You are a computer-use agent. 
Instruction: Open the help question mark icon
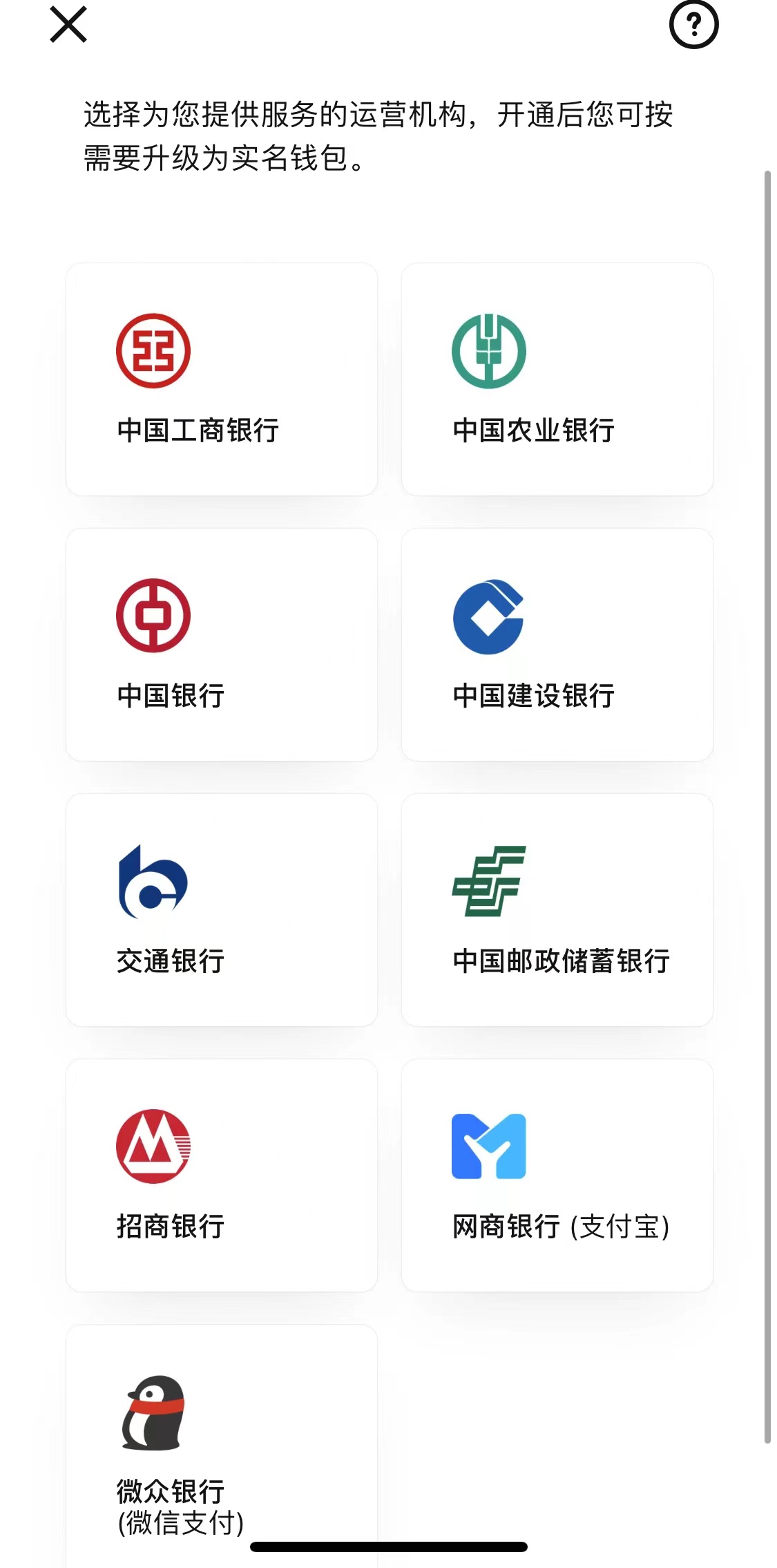(693, 23)
